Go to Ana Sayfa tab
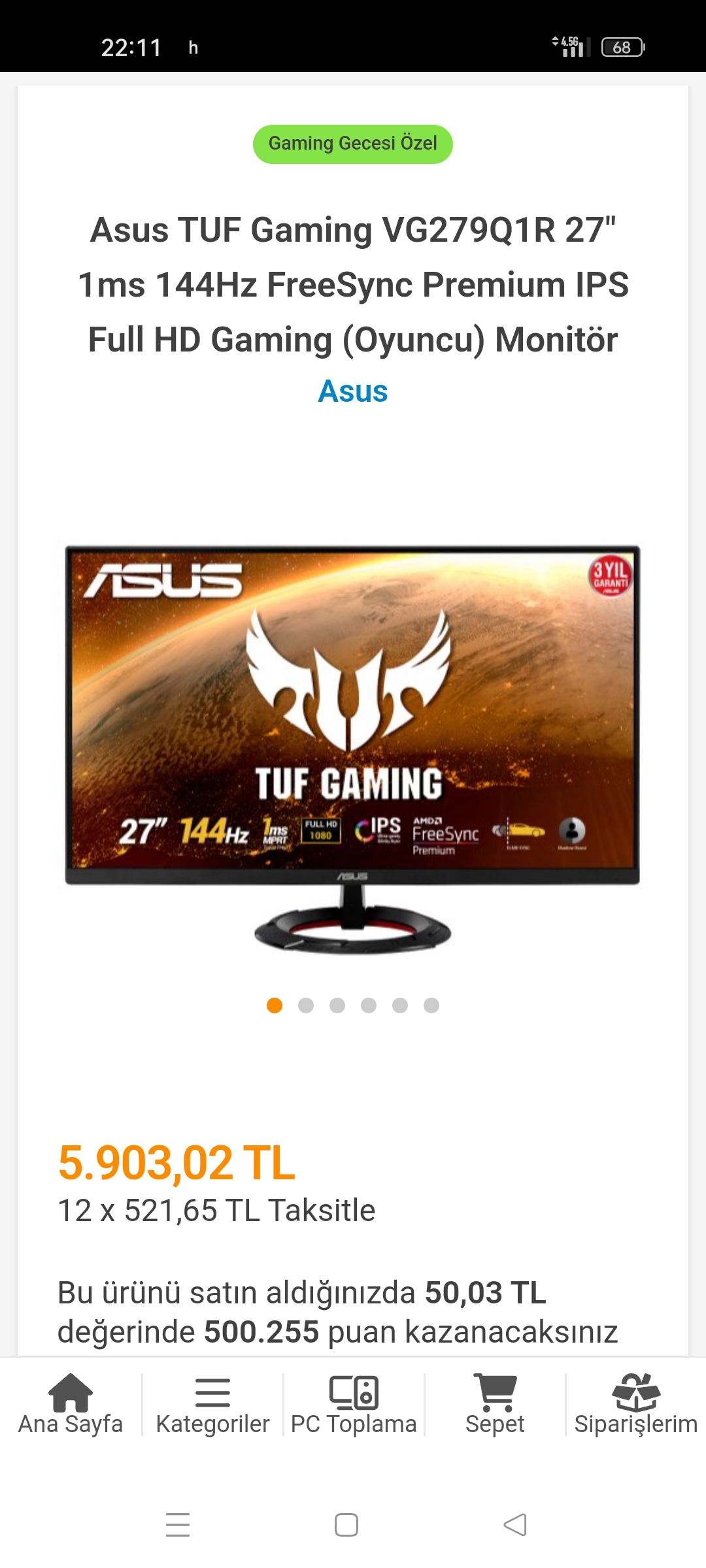 click(71, 1405)
